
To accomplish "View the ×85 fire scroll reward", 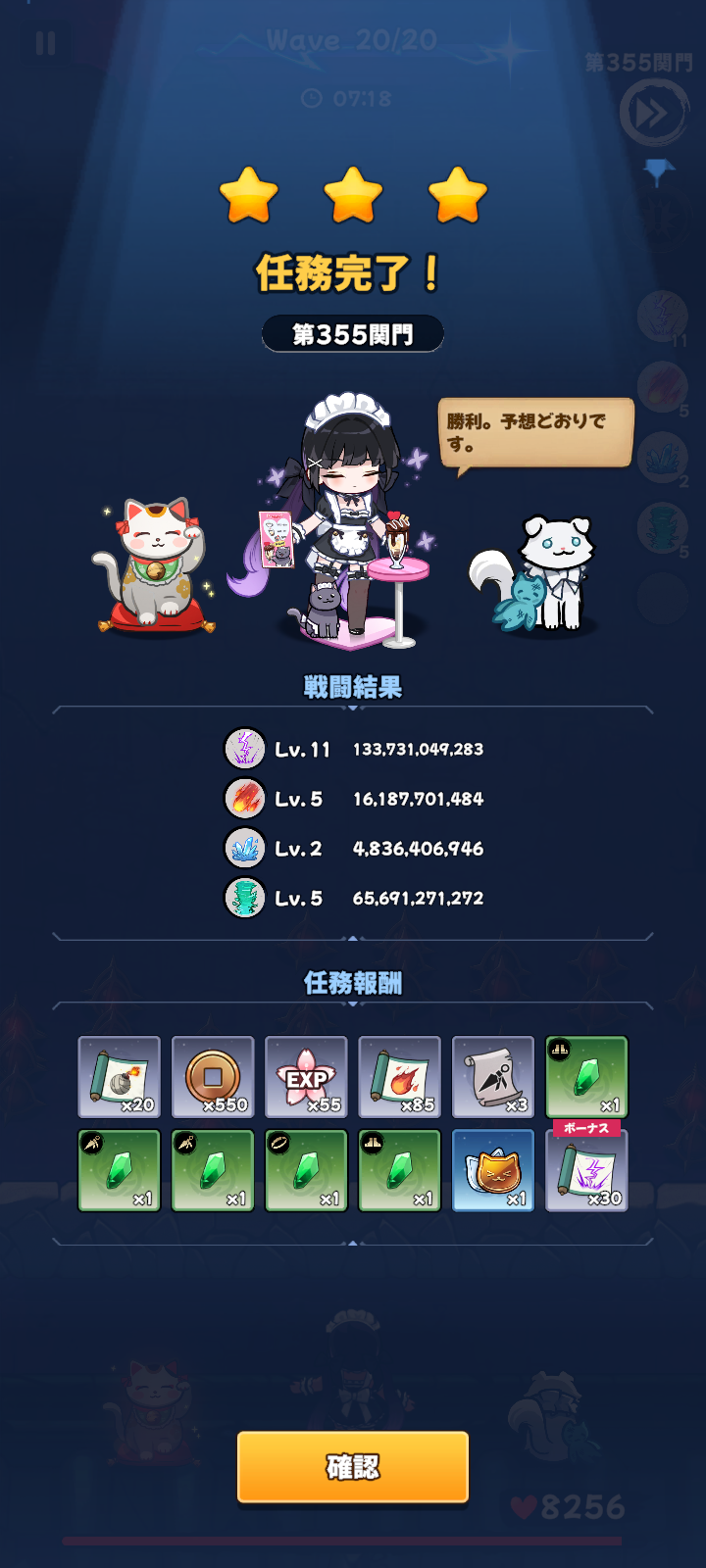I will pos(399,1077).
